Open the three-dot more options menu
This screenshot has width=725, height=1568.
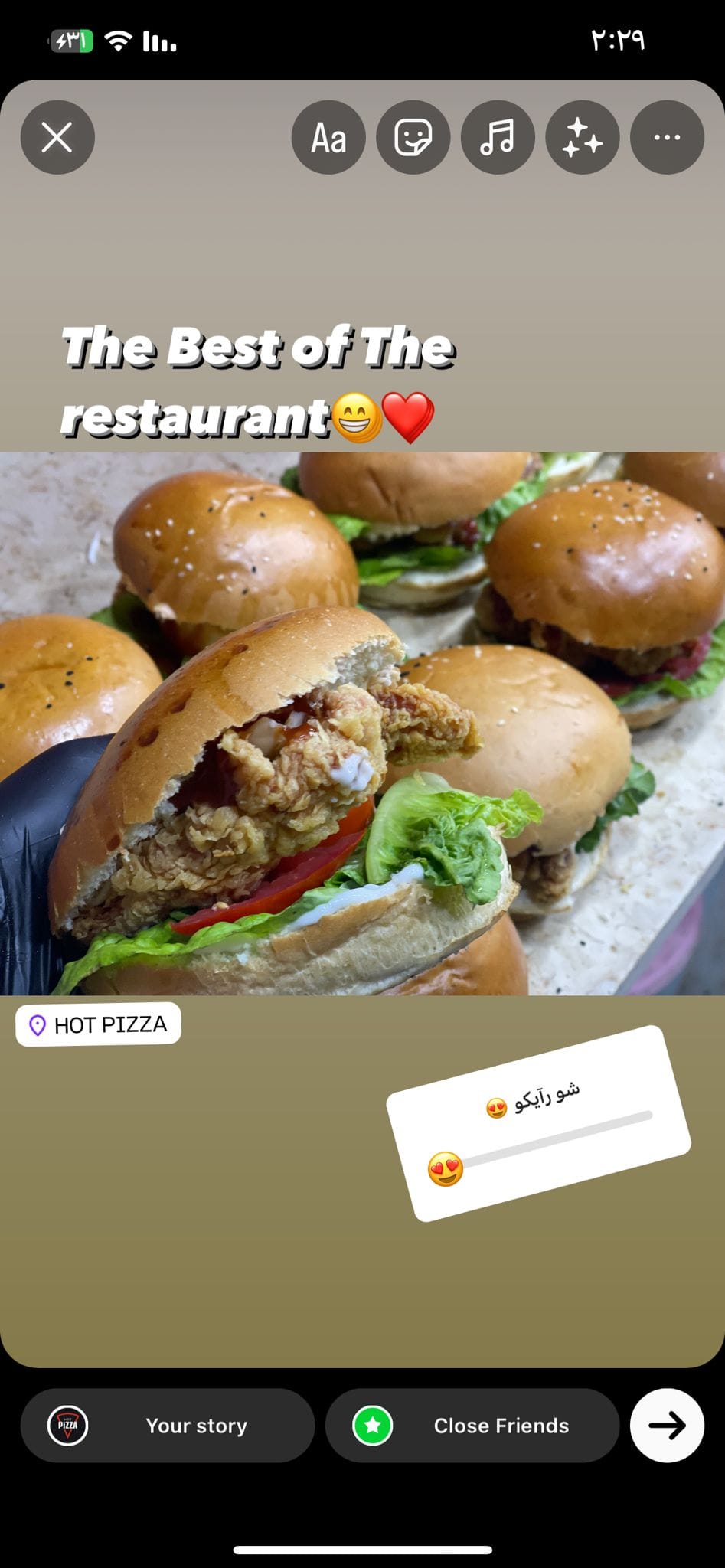click(x=667, y=138)
